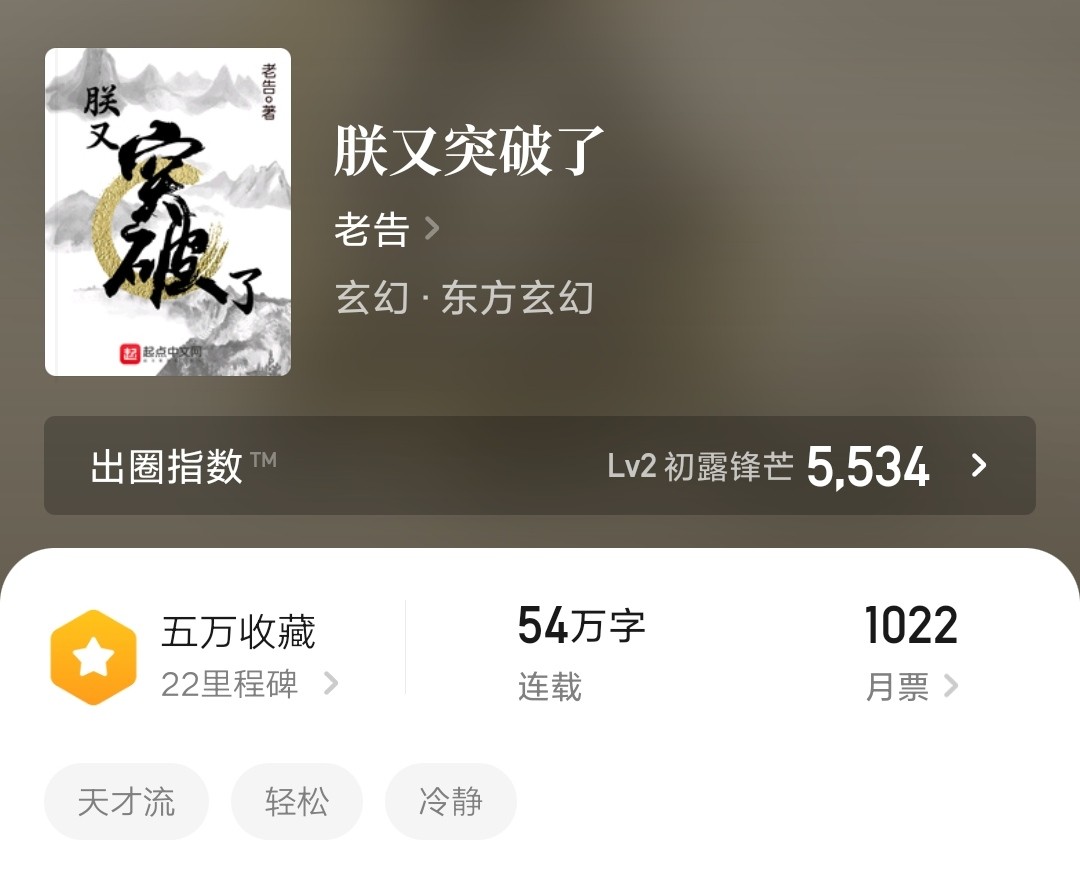View the 22里程碑 milestones

coord(249,684)
